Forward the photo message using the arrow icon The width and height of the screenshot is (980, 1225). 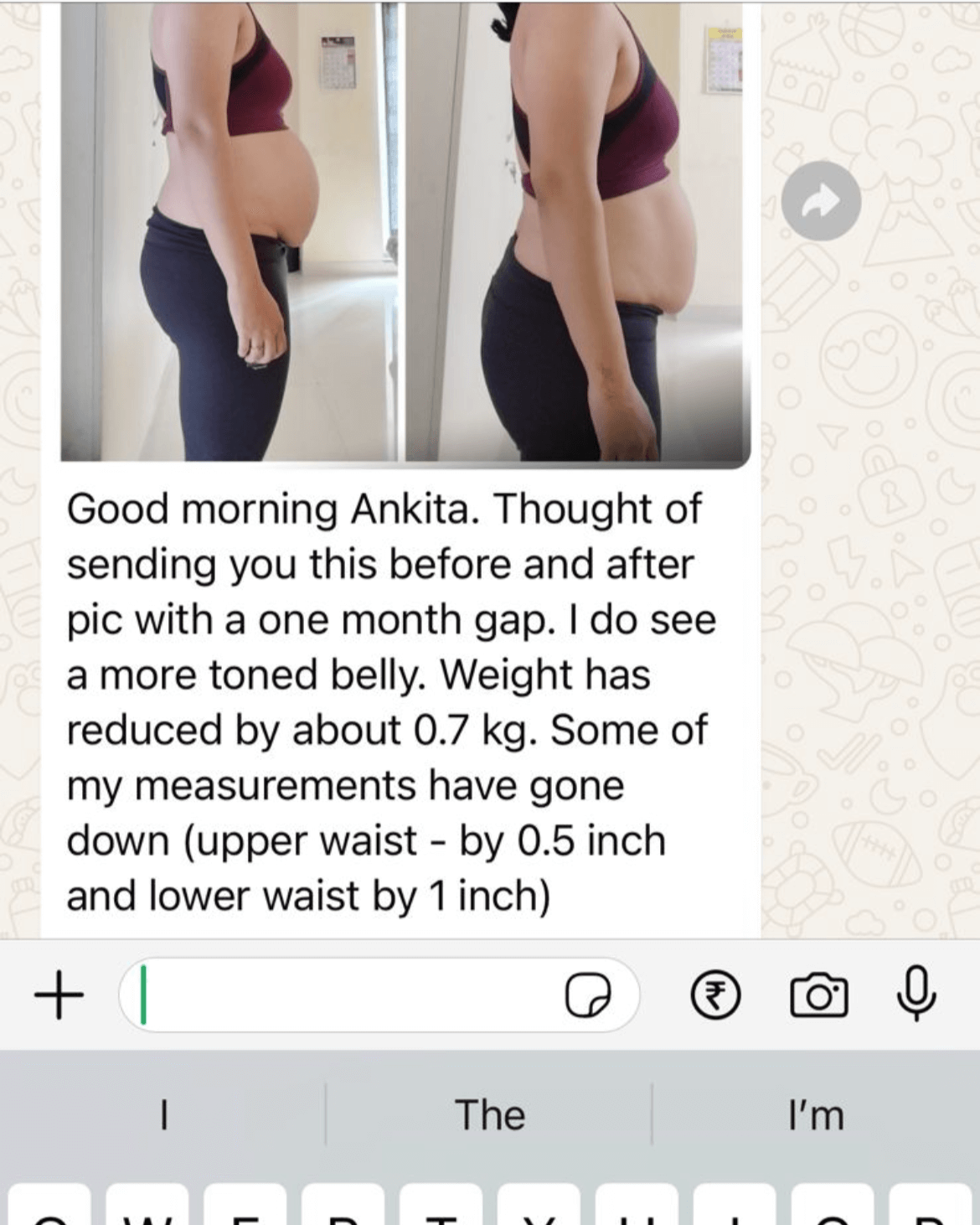point(821,201)
